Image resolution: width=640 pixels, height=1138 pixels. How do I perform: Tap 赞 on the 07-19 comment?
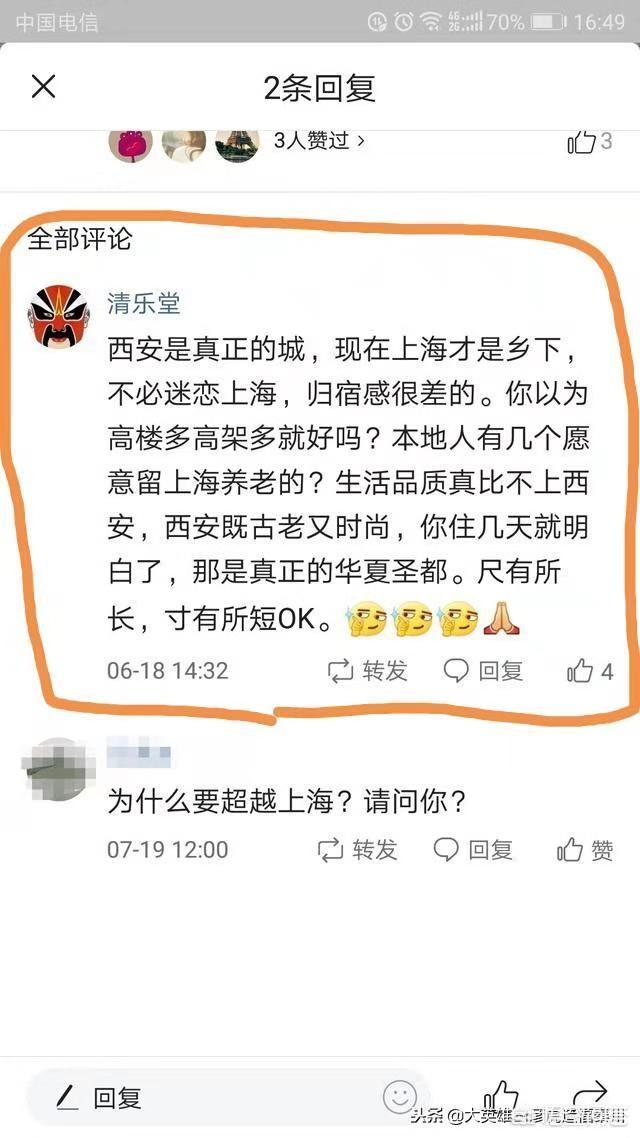[x=586, y=850]
